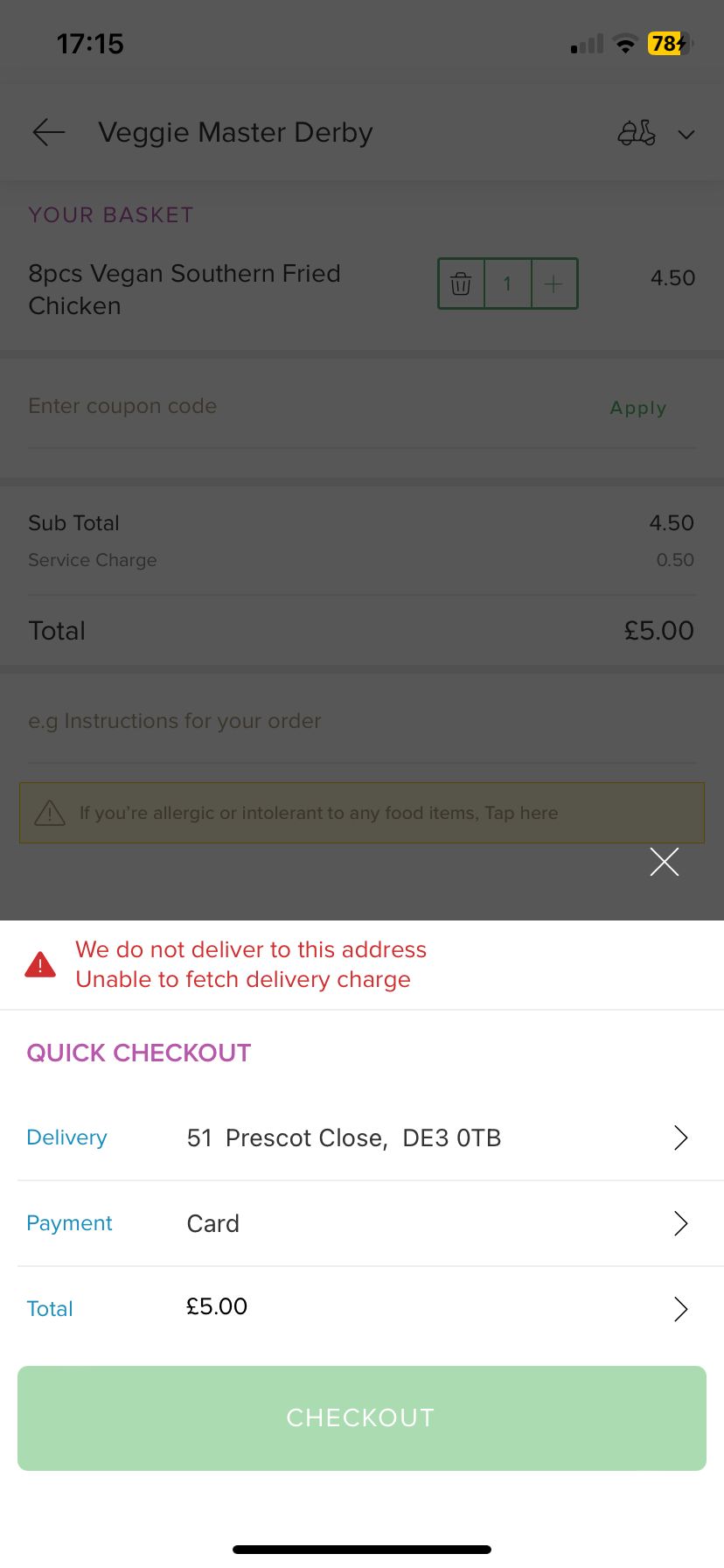This screenshot has height=1568, width=724.
Task: Tap the Checkout button
Action: coord(362,1417)
